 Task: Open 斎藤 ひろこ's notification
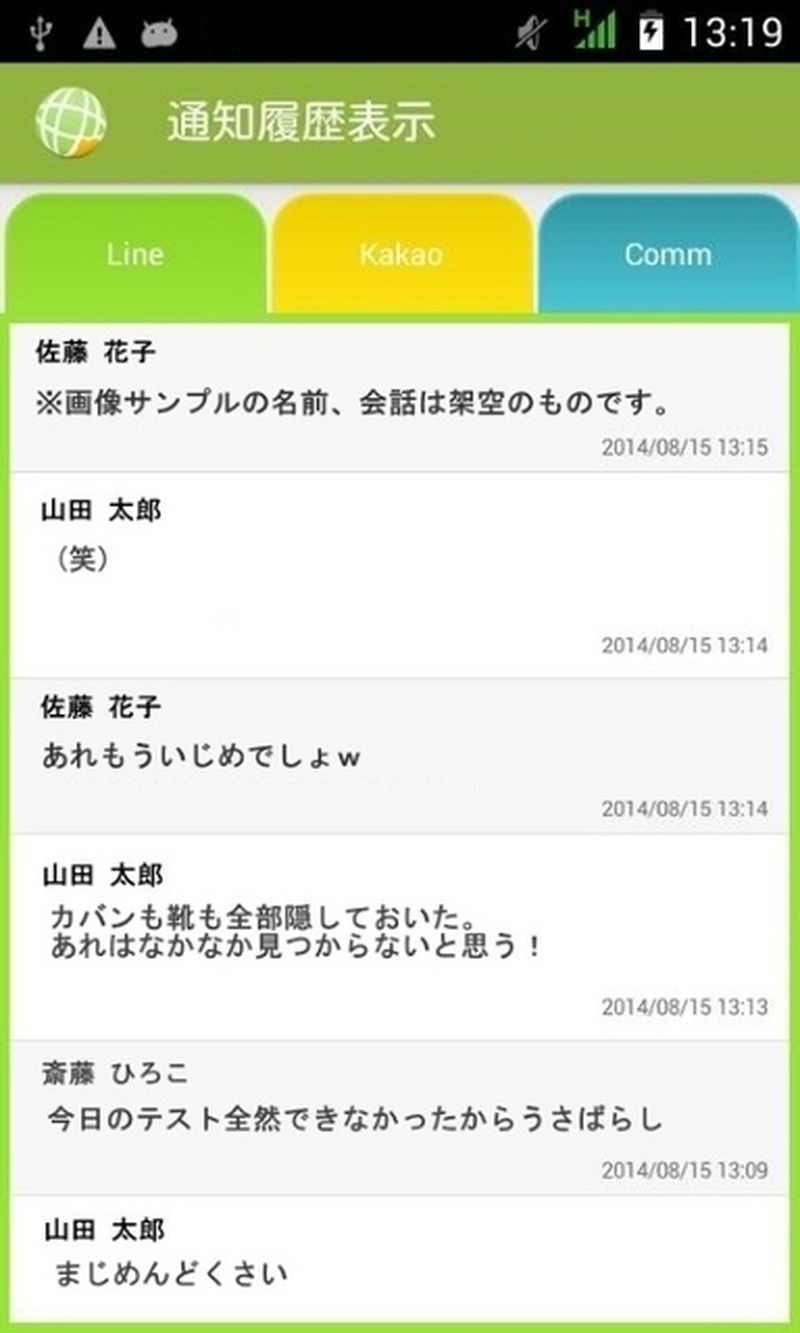400,1117
